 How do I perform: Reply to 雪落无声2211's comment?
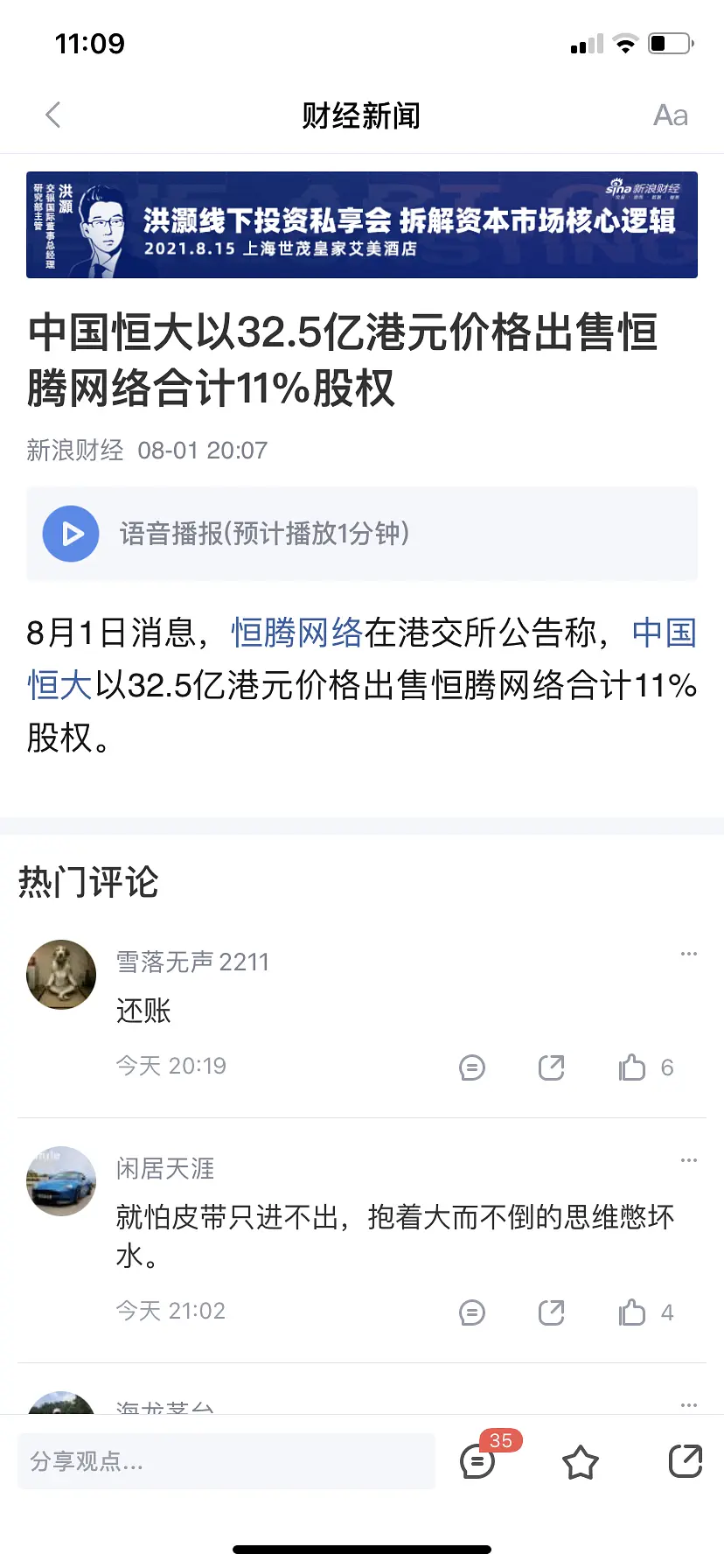tap(472, 1067)
